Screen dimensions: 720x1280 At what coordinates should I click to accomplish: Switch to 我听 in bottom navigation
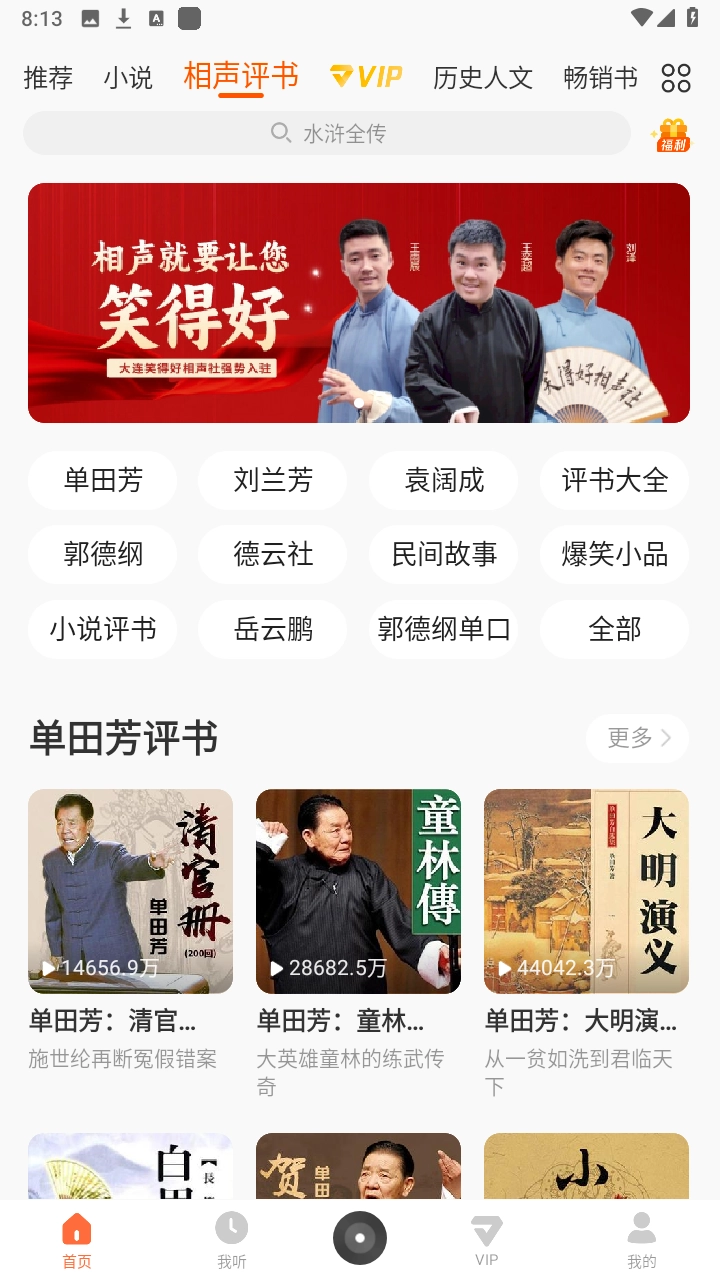point(232,1240)
